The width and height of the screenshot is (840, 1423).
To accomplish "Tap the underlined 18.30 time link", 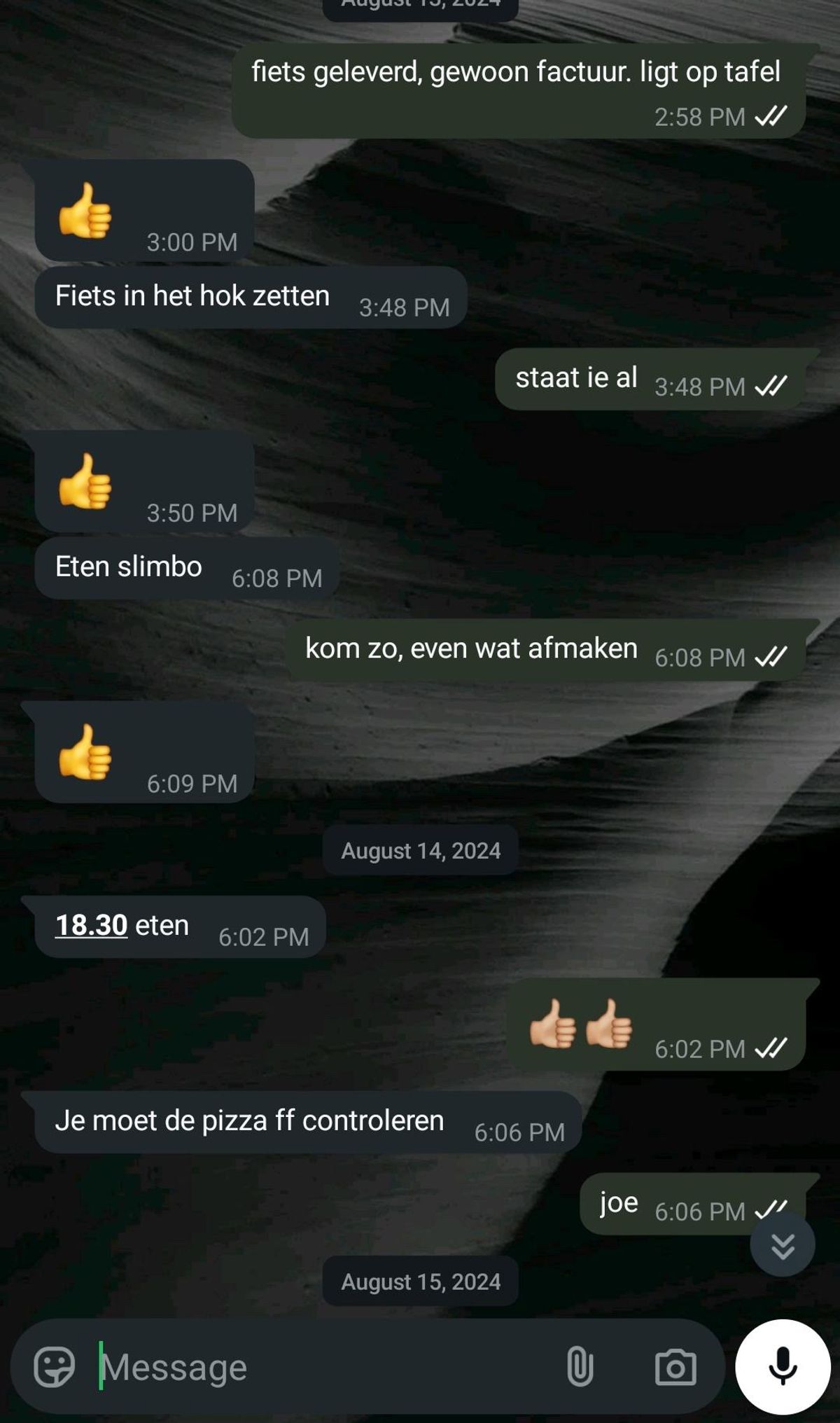I will tap(91, 925).
